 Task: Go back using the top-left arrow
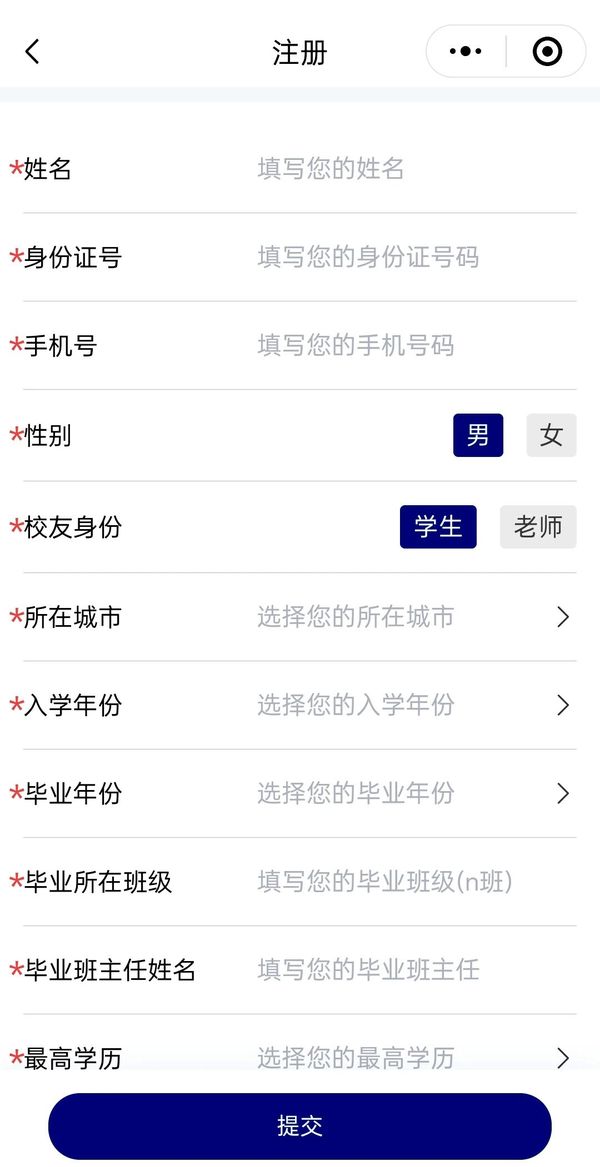pos(32,52)
